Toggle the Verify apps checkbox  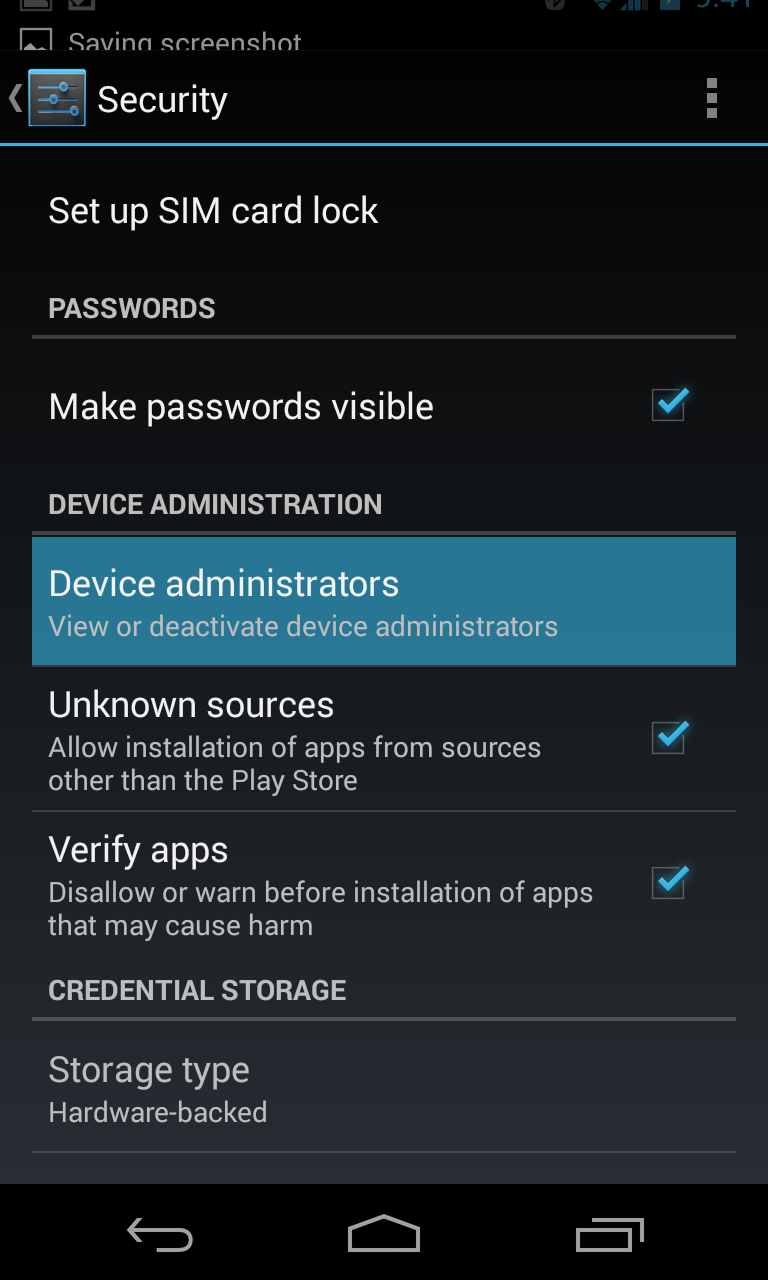coord(669,882)
